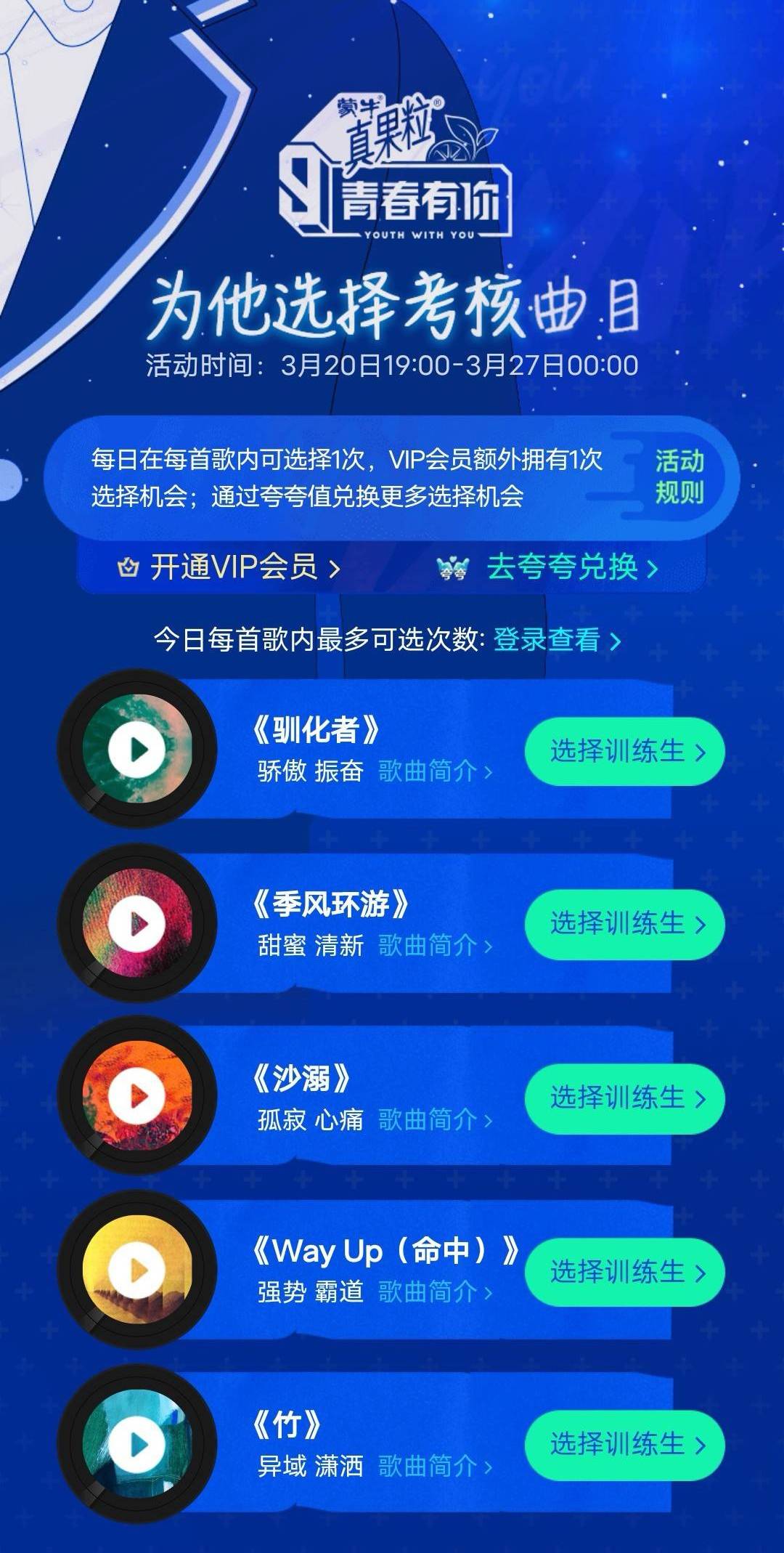The height and width of the screenshot is (1553, 784).
Task: Open 歌曲简介 for 《驯化者》
Action: click(x=434, y=771)
